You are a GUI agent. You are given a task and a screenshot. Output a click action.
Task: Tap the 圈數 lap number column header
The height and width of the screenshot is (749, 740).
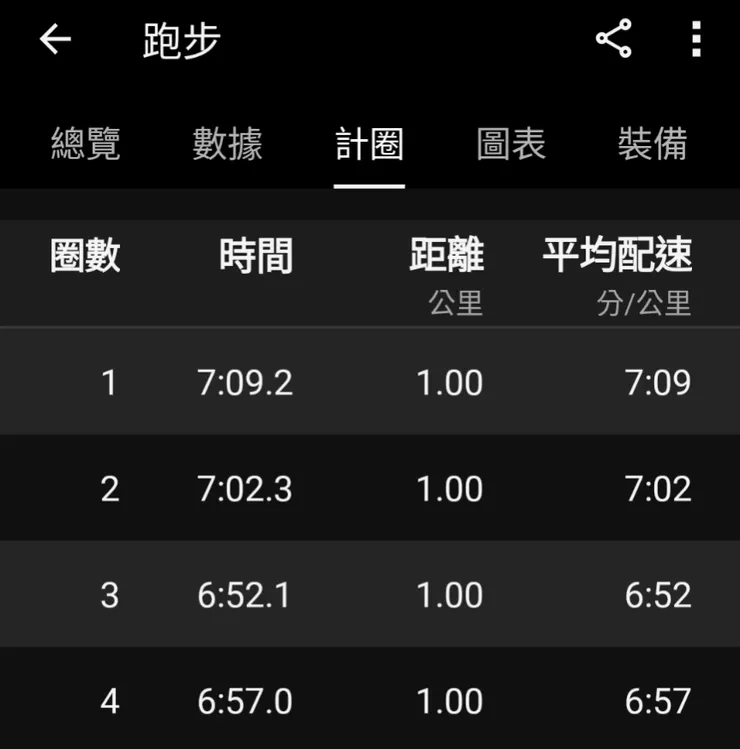coord(85,257)
